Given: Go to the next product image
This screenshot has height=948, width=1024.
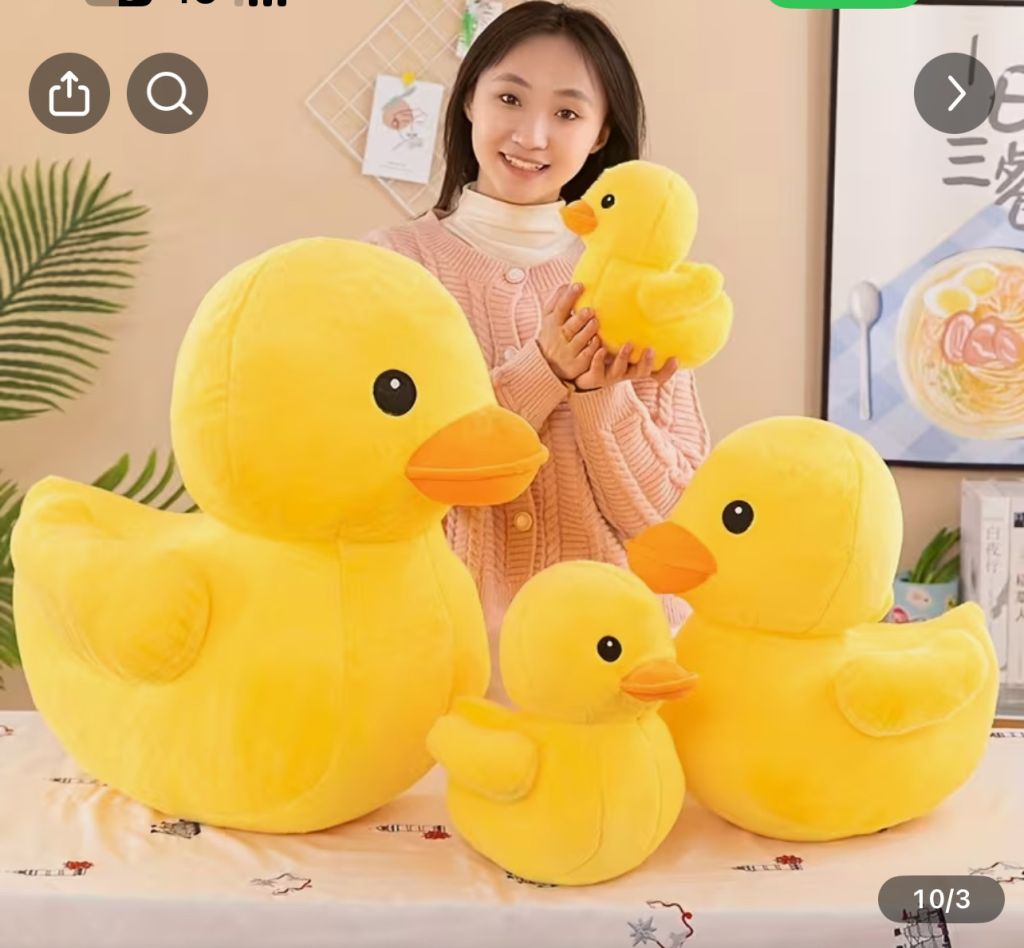Looking at the screenshot, I should (x=954, y=94).
